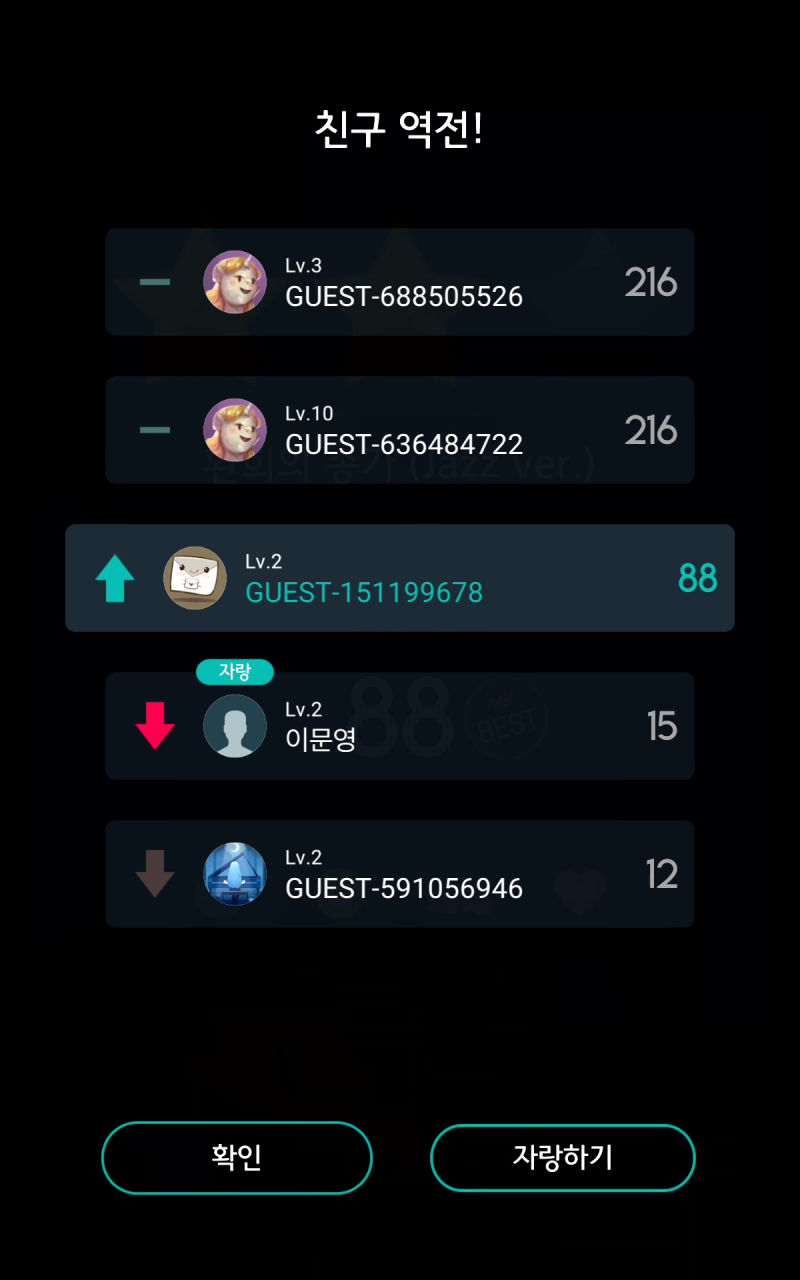The width and height of the screenshot is (800, 1280).
Task: Tap 자랑하기 to brag to friends
Action: (x=562, y=1157)
